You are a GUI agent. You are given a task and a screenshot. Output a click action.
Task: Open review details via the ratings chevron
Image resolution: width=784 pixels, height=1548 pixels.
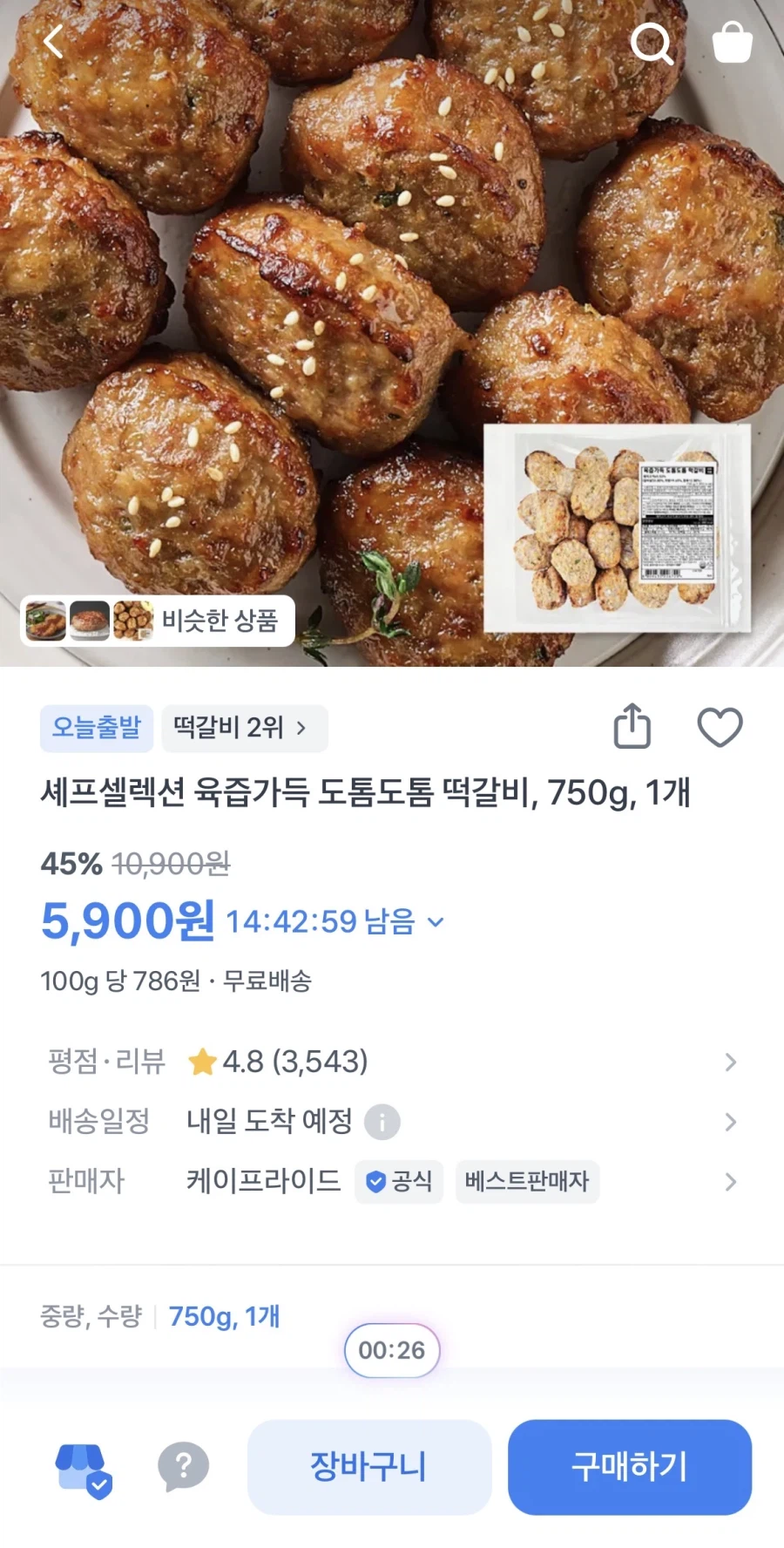point(731,1062)
